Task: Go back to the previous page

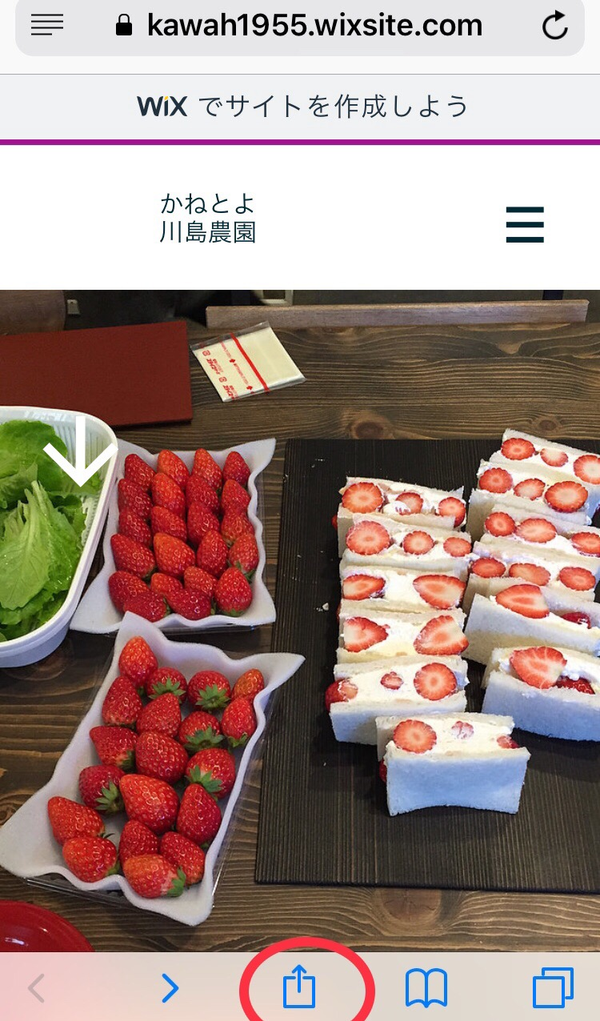Action: (x=37, y=988)
